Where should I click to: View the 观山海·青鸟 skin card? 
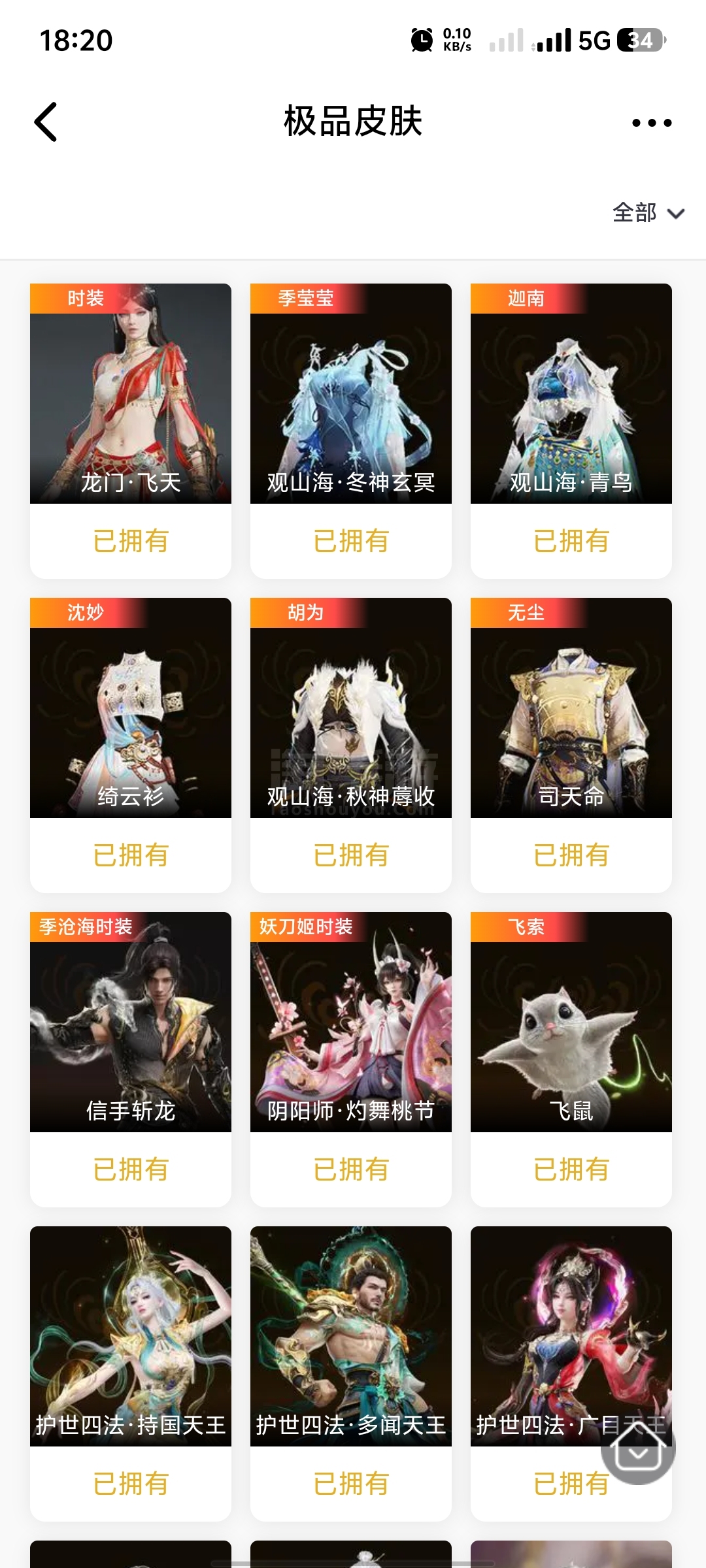(571, 394)
